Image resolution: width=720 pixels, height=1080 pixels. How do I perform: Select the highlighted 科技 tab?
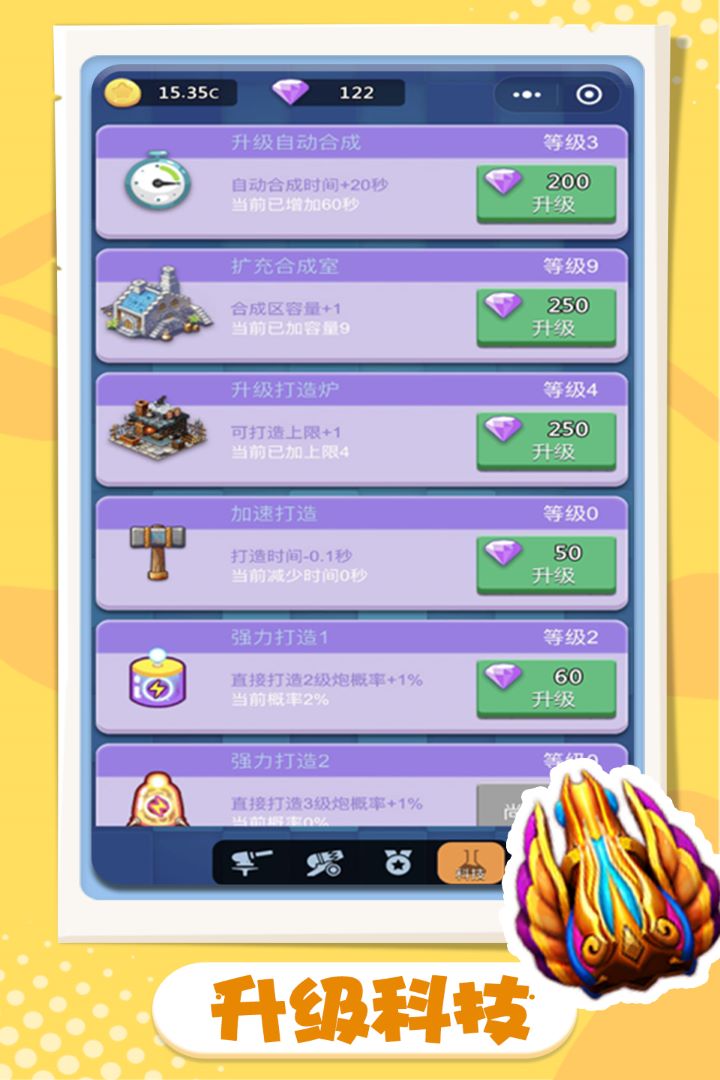coord(470,862)
